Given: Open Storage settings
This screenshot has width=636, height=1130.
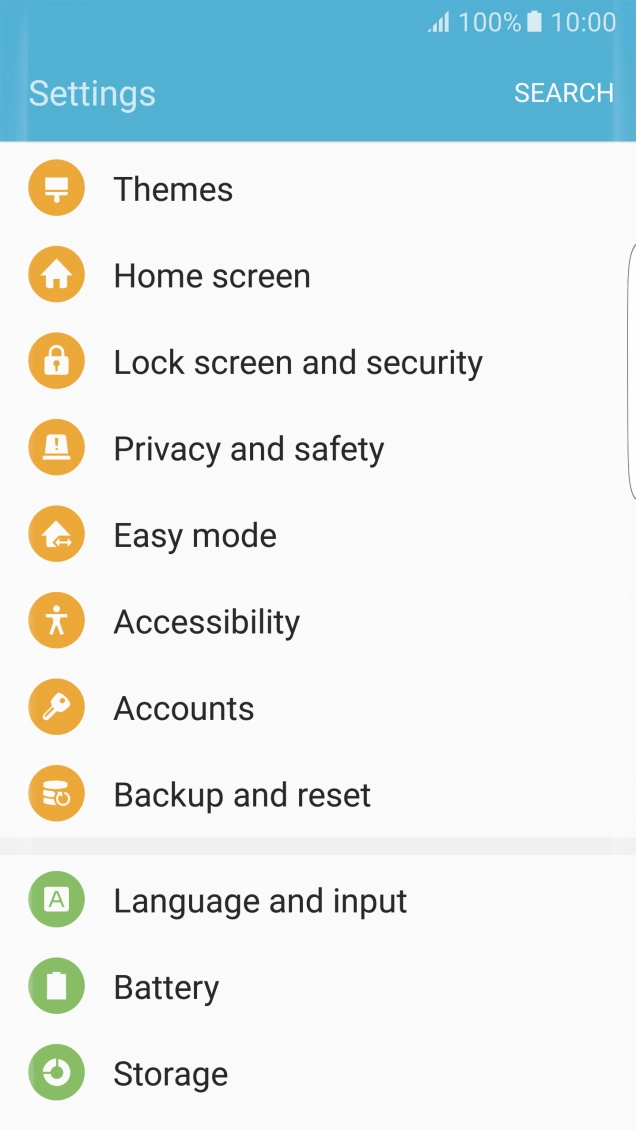Looking at the screenshot, I should pos(170,1074).
